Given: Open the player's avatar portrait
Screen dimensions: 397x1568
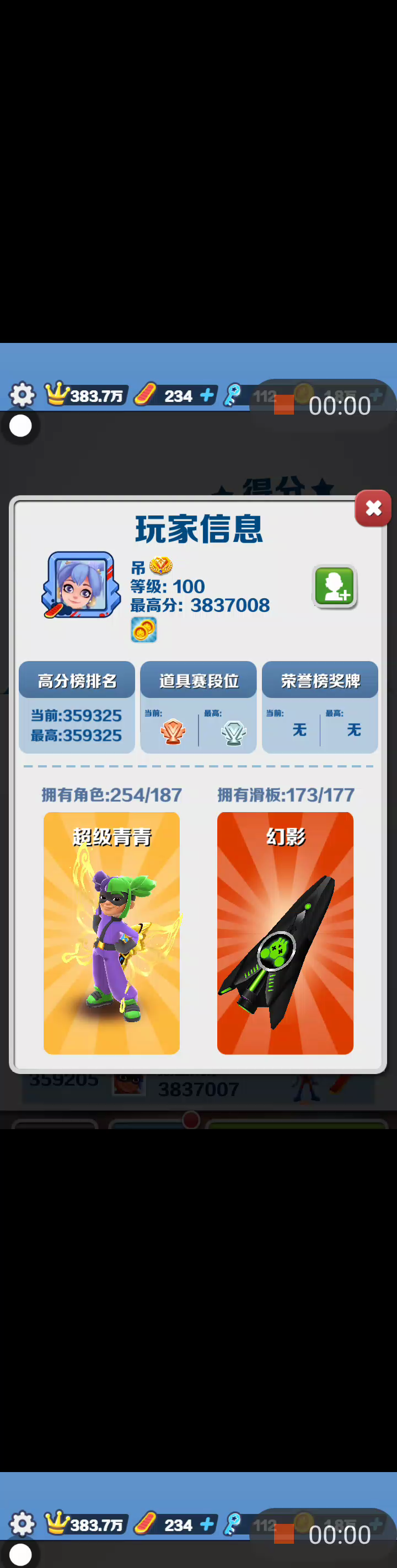Looking at the screenshot, I should (79, 585).
